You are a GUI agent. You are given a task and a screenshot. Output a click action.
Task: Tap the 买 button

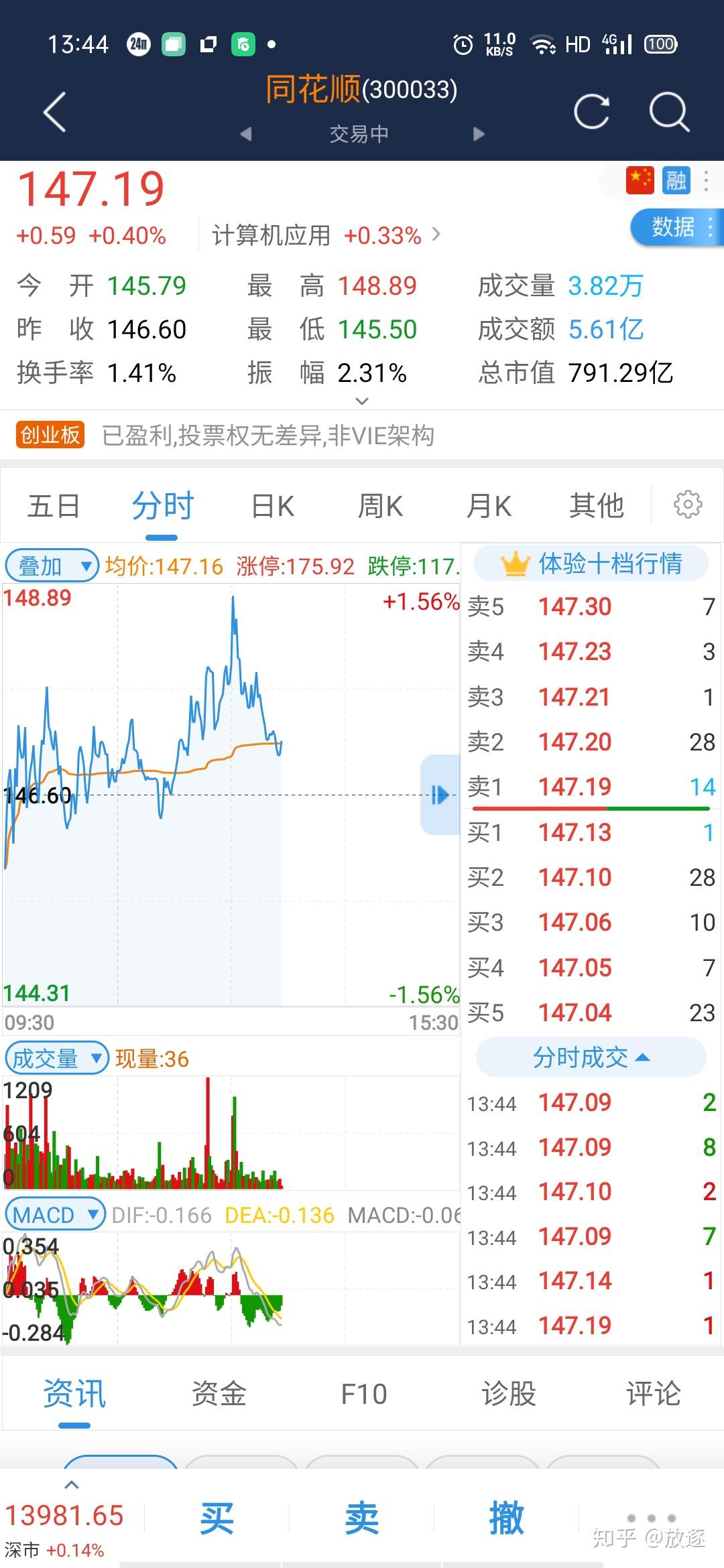tap(217, 1518)
